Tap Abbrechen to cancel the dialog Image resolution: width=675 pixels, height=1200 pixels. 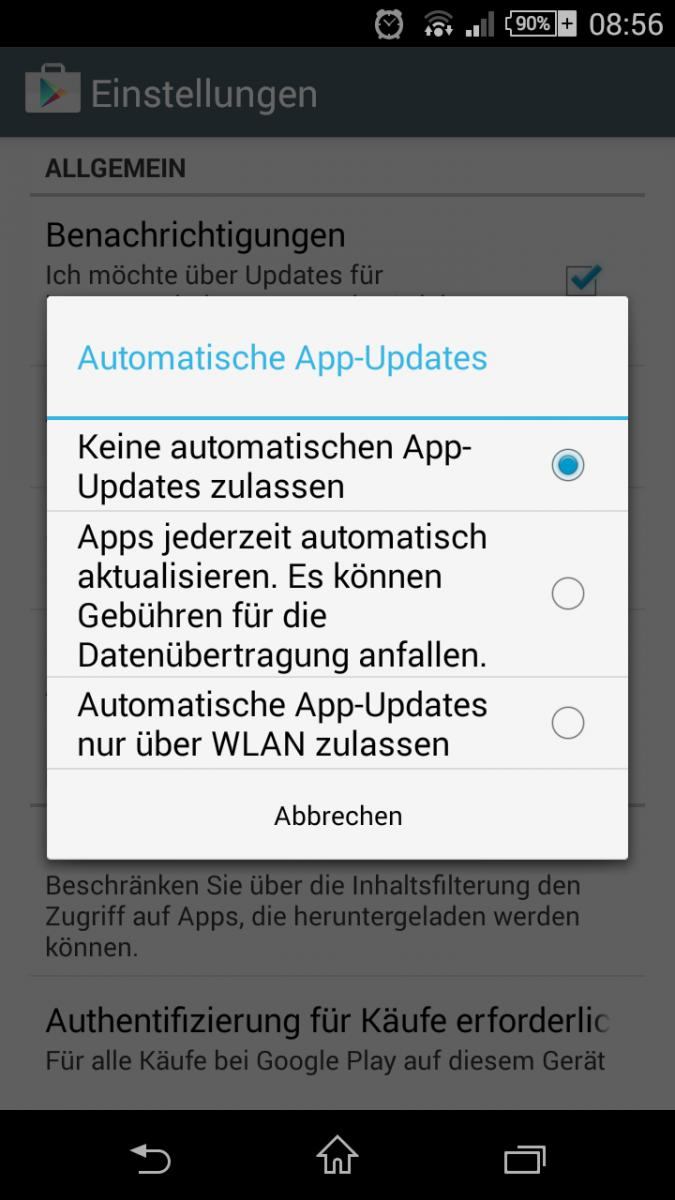(338, 815)
